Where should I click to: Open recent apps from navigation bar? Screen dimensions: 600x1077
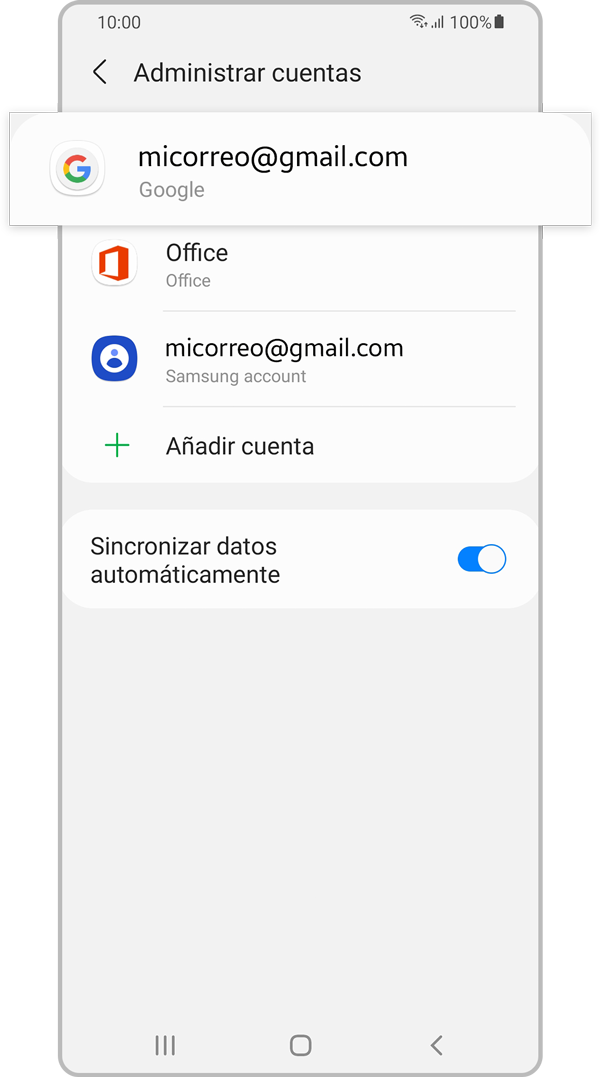click(165, 1046)
